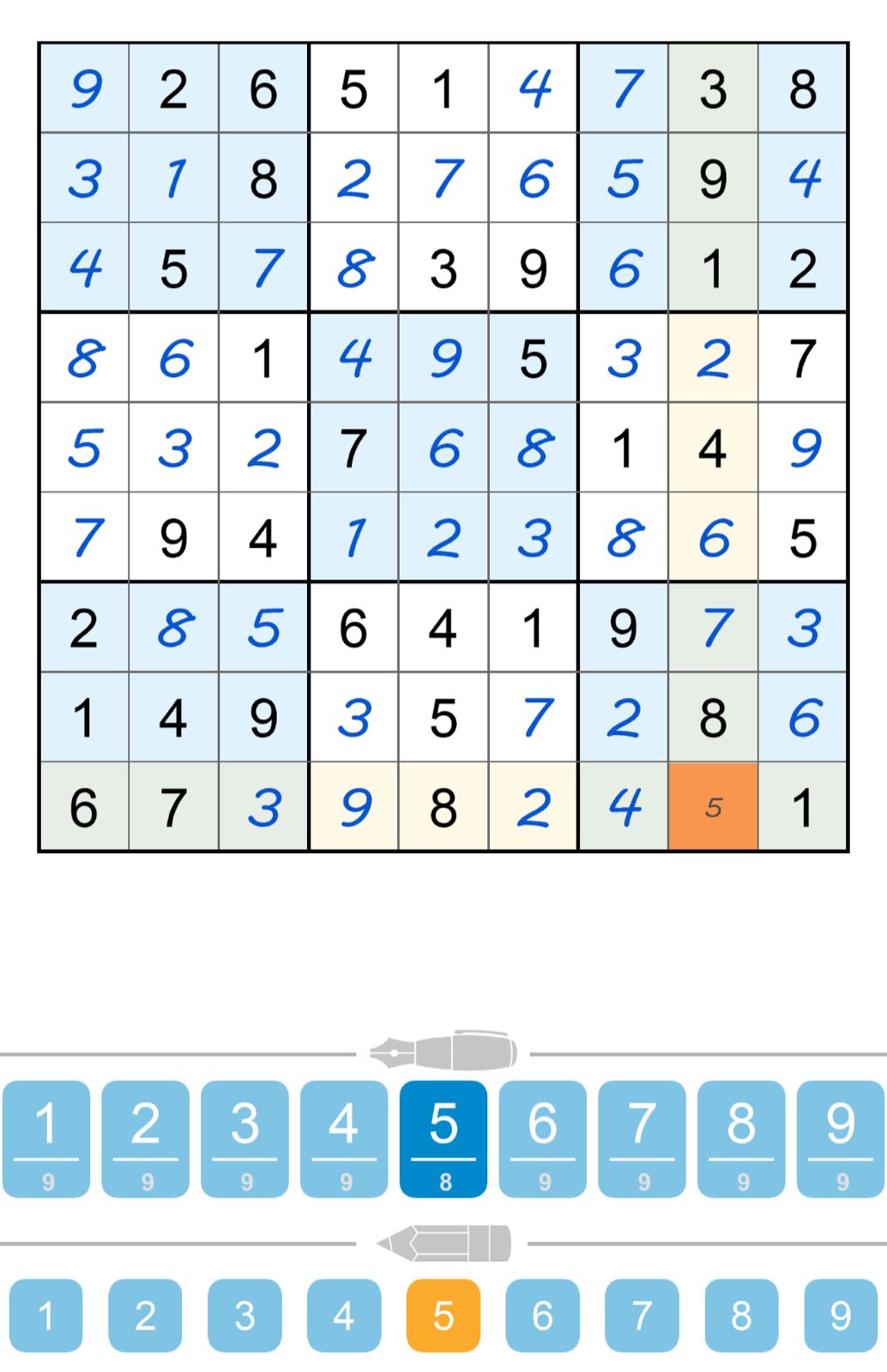
Task: Add pencil note 6
Action: coord(543,1315)
